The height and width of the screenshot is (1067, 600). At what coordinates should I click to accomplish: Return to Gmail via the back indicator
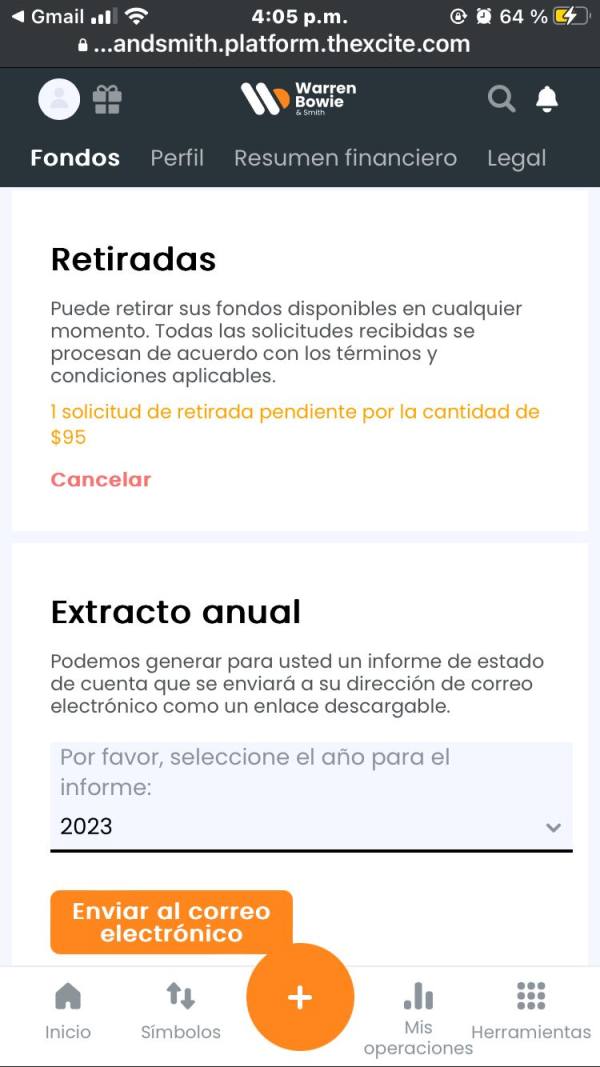point(48,16)
